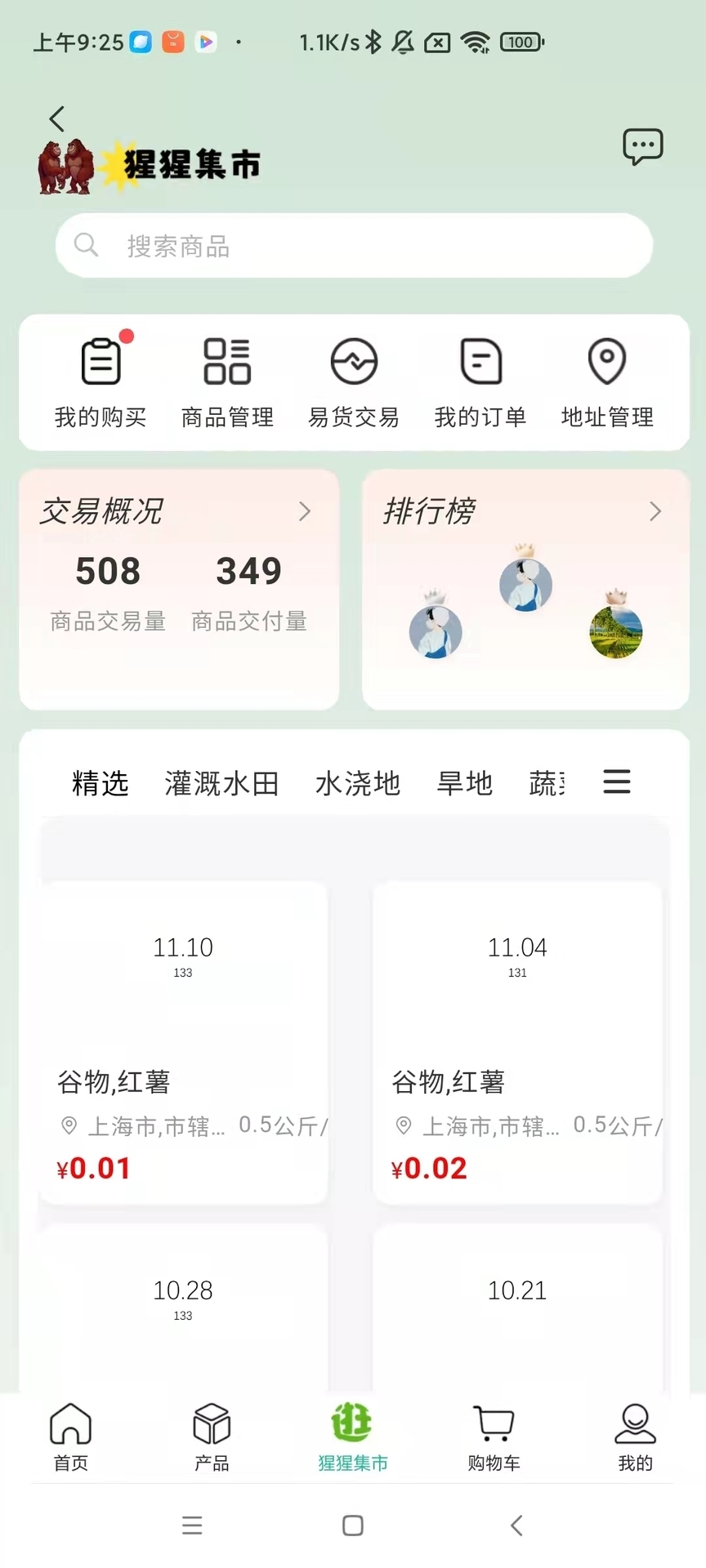Open the 排行榜 ranking arrow

click(x=655, y=511)
